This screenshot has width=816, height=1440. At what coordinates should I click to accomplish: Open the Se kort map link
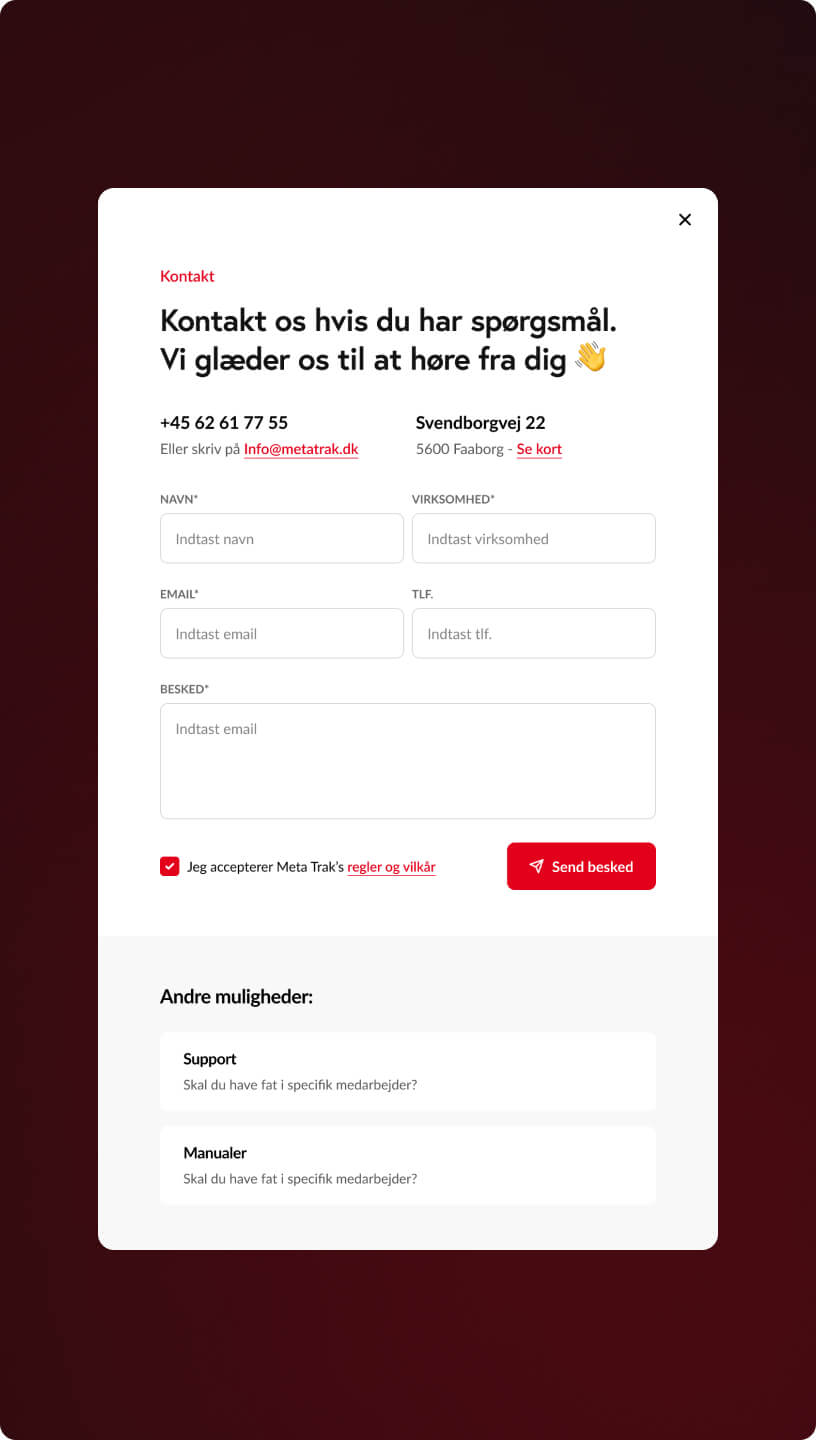[539, 449]
